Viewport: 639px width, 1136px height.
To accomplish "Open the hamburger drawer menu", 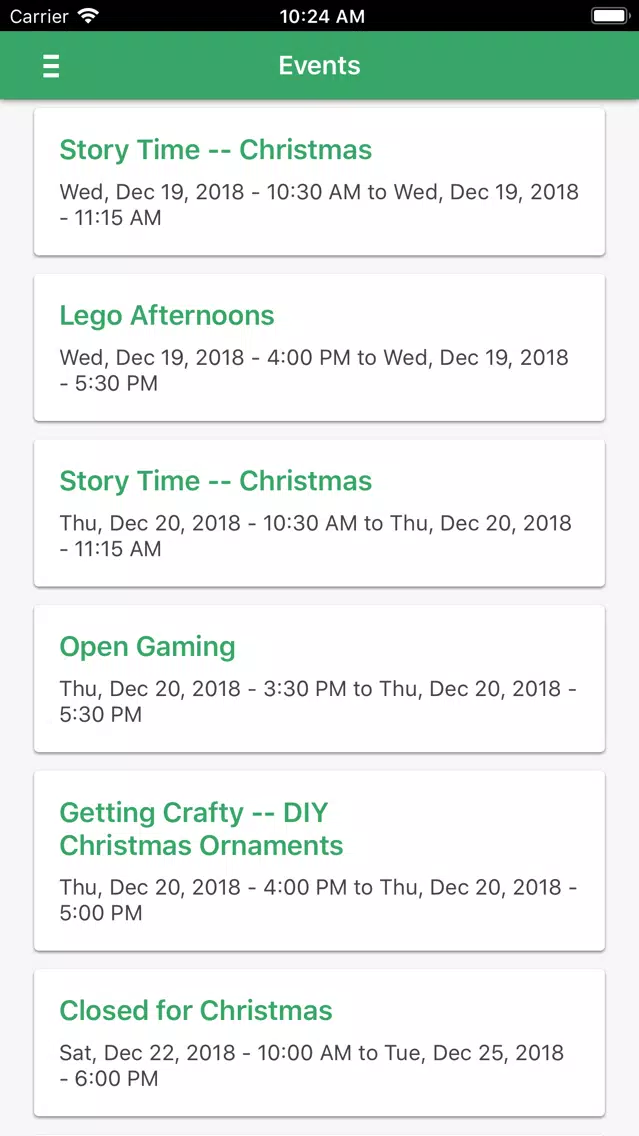I will [51, 66].
